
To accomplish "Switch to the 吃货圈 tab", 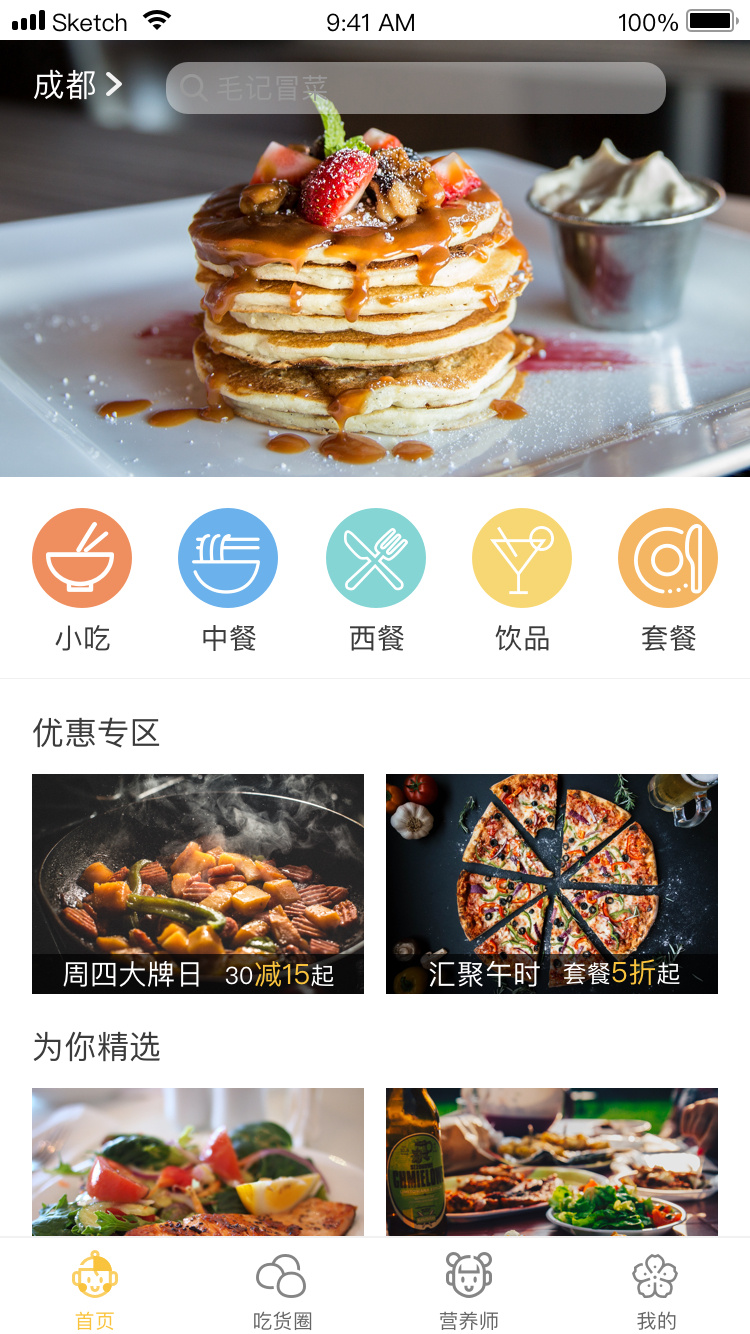I will click(281, 1288).
